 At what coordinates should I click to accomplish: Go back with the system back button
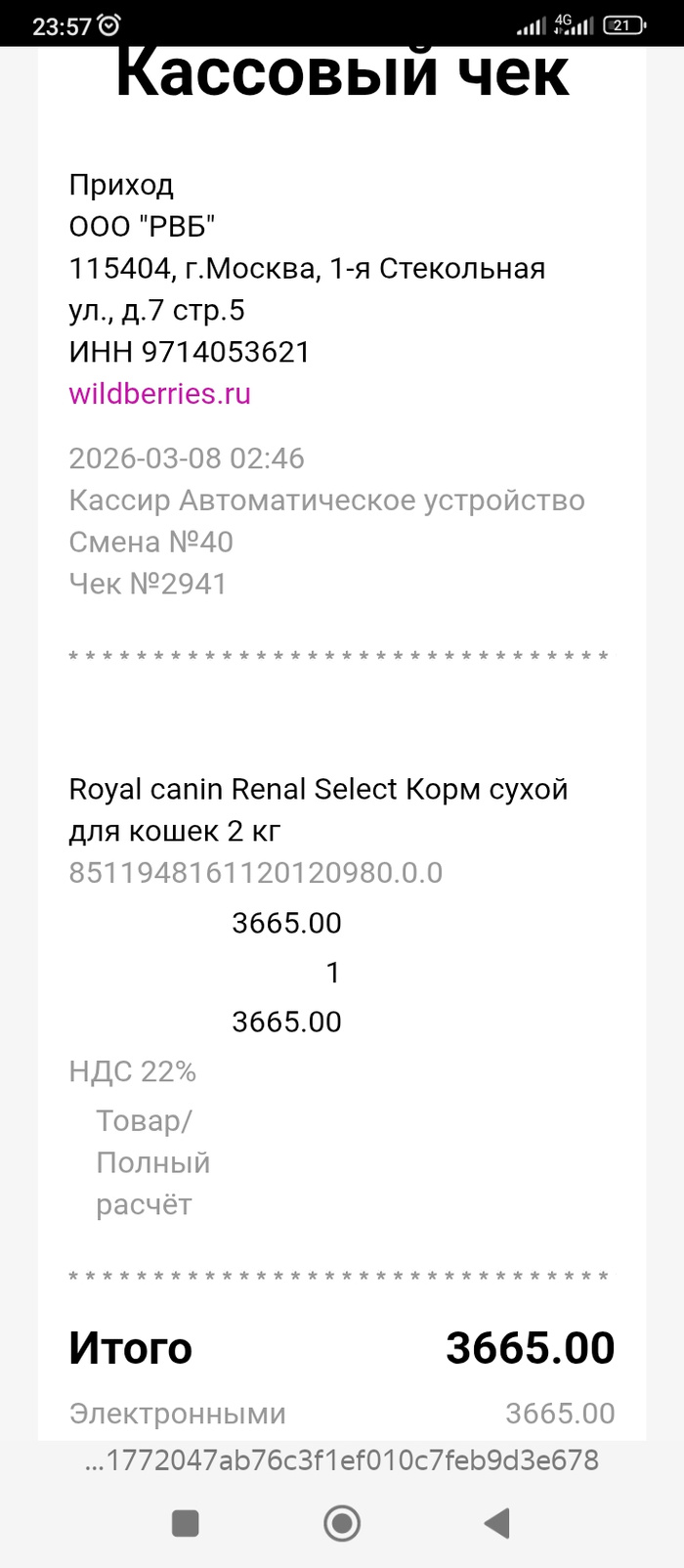coord(497,1522)
